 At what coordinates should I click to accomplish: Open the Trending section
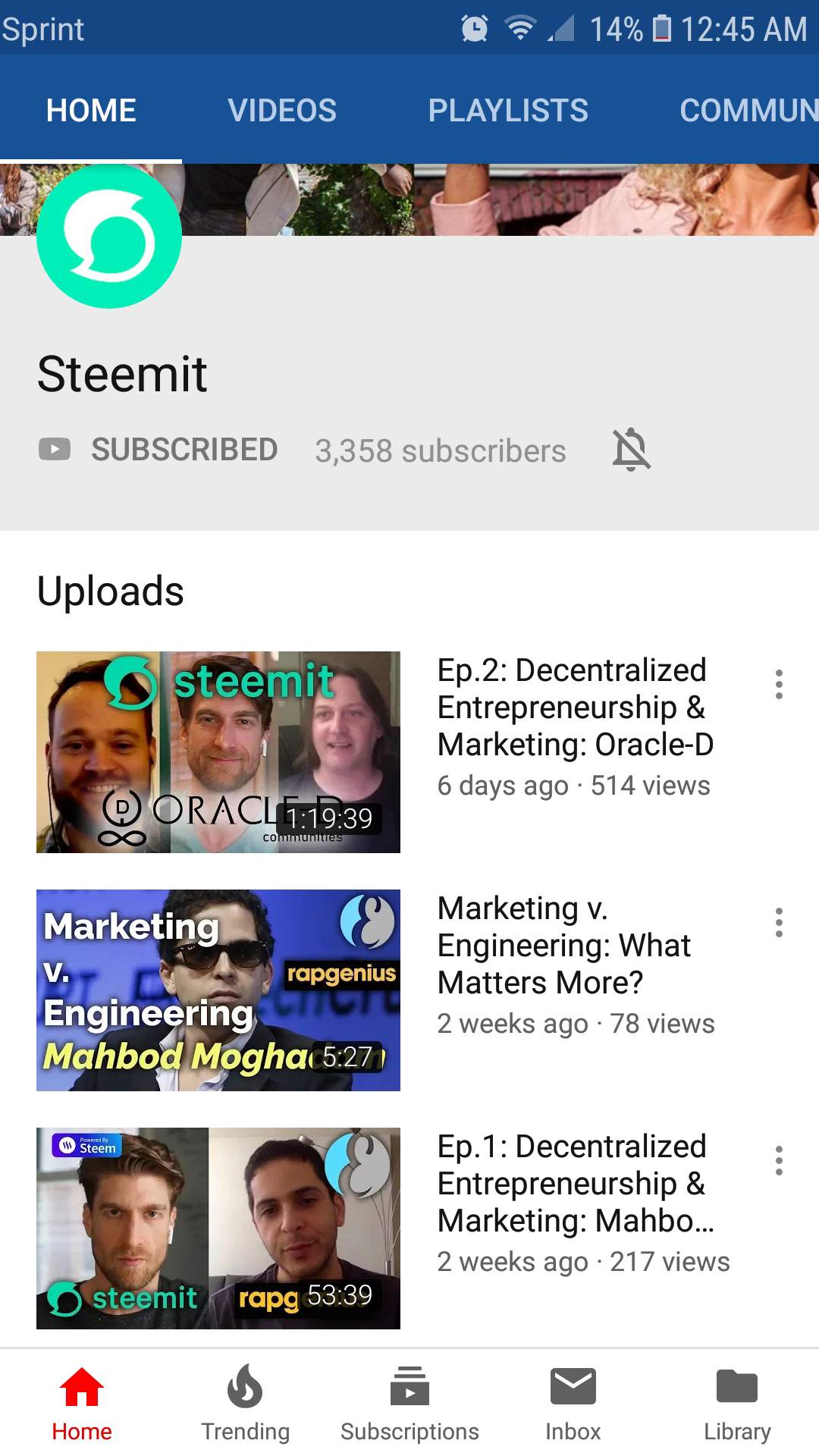[245, 1403]
